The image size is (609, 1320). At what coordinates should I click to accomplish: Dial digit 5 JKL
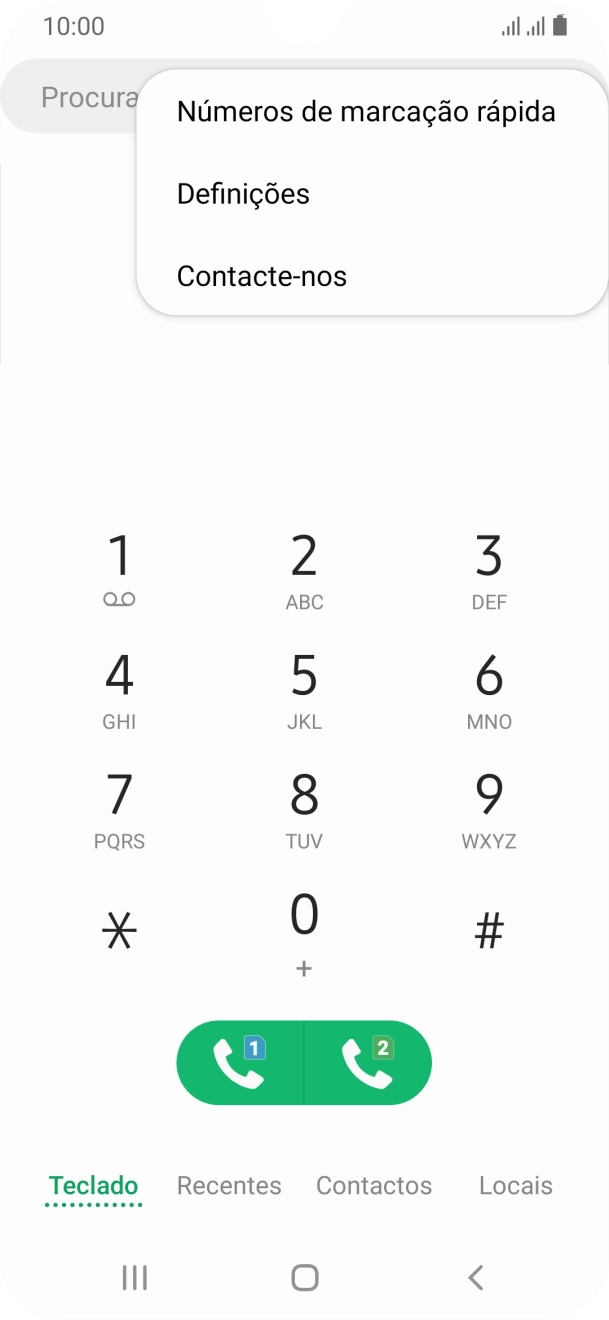click(x=304, y=689)
